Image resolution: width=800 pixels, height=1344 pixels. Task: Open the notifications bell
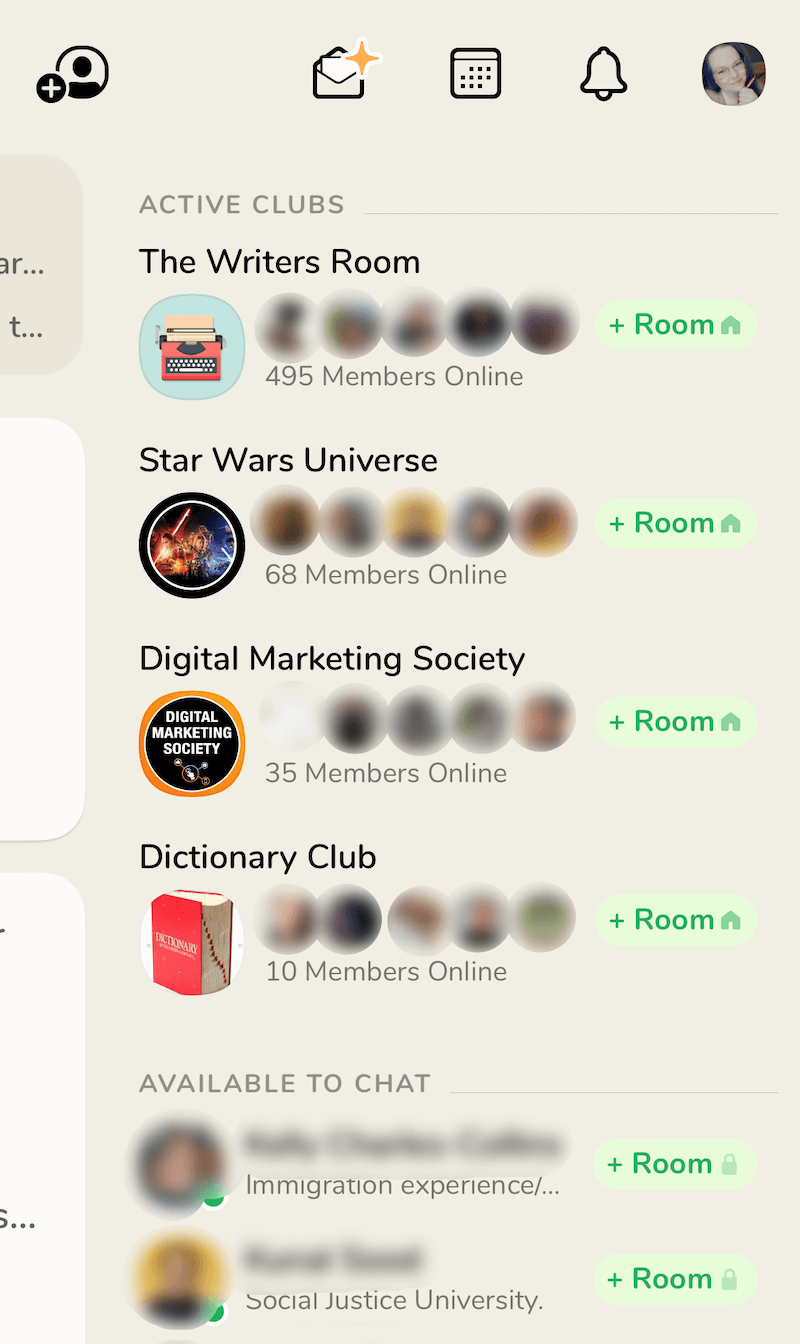[x=604, y=74]
